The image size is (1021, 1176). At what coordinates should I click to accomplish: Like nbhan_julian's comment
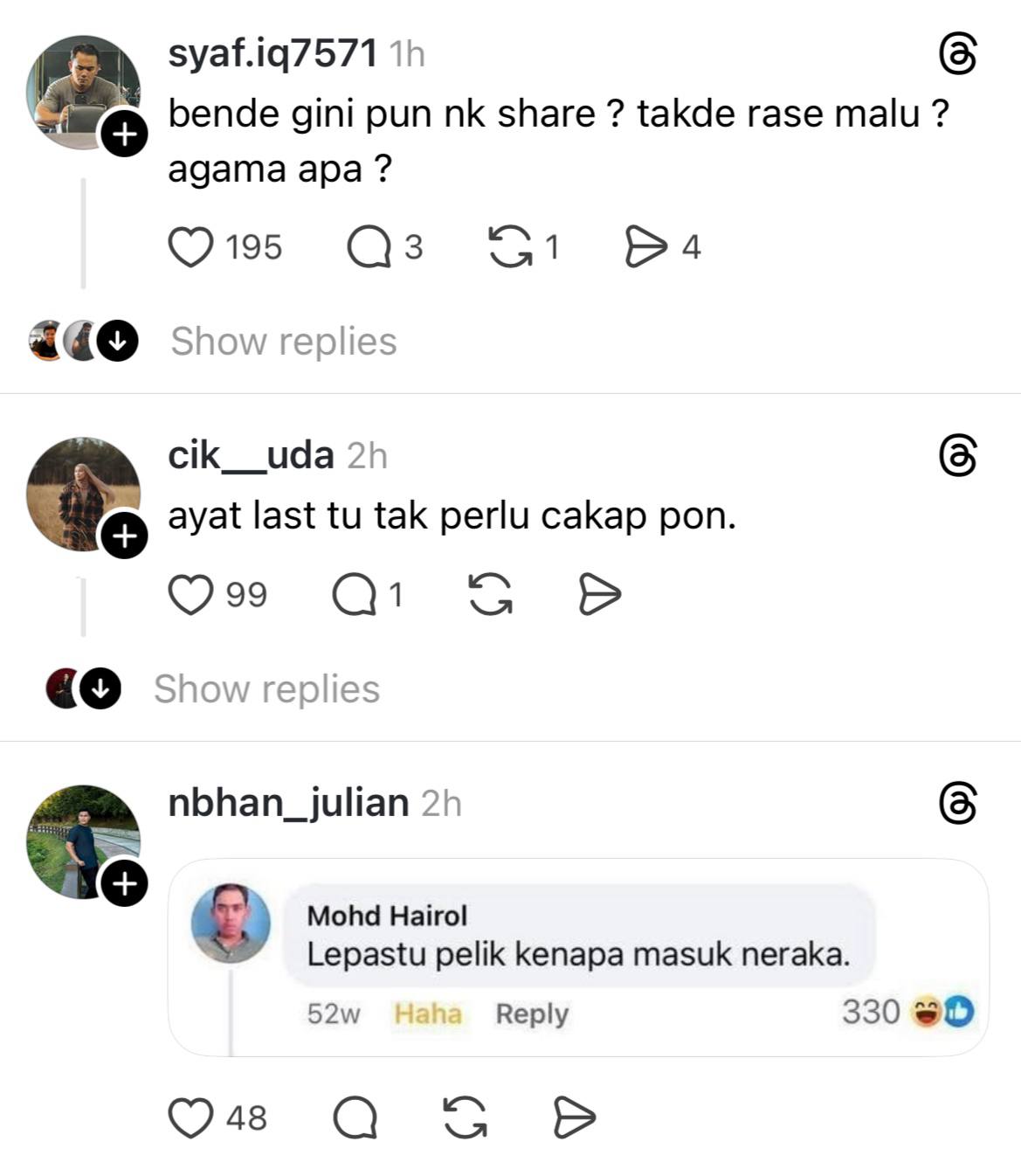[x=190, y=1117]
